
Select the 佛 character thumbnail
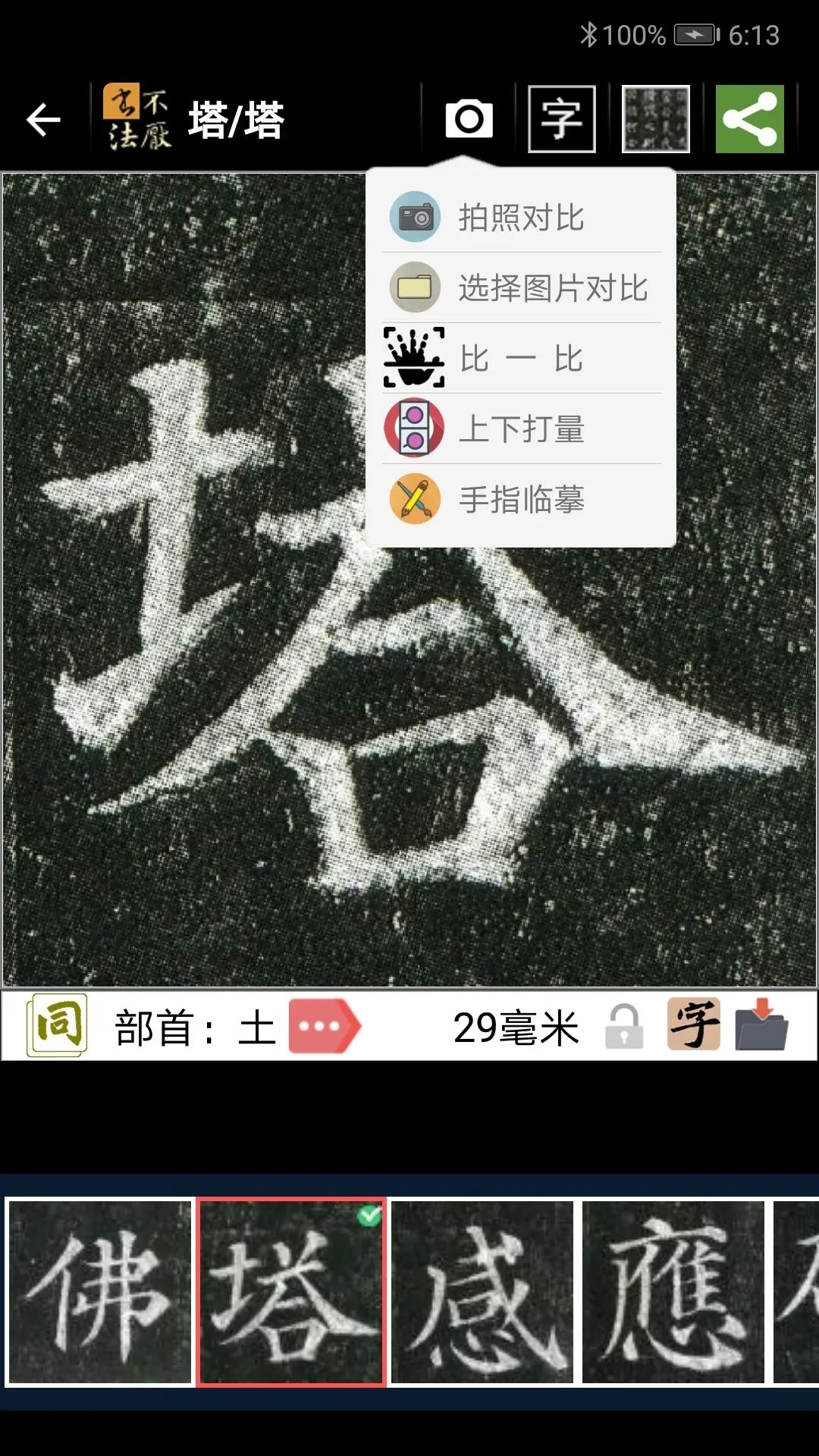pyautogui.click(x=99, y=1292)
